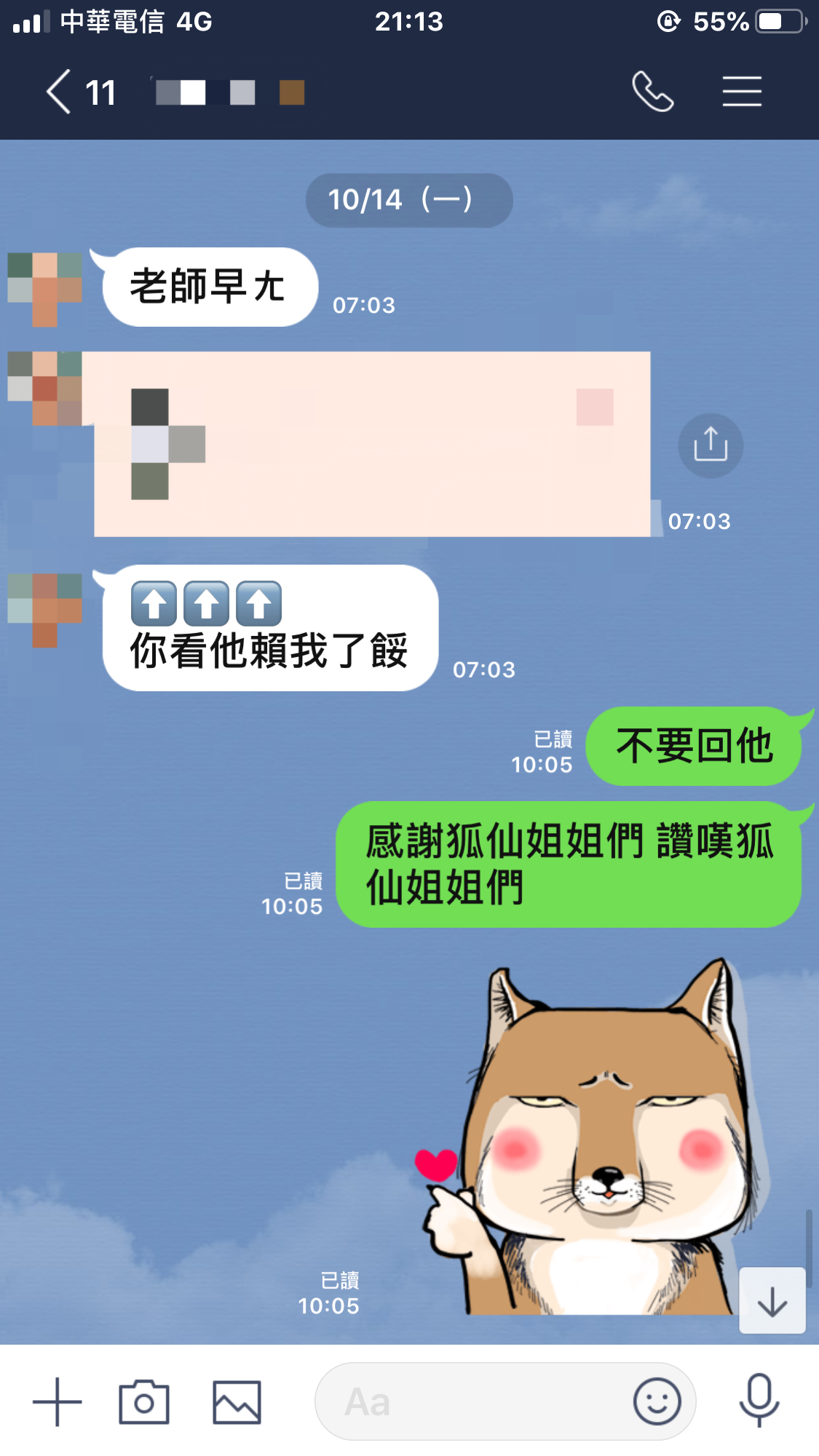Image resolution: width=819 pixels, height=1456 pixels.
Task: Jump to the latest message
Action: pos(772,1300)
